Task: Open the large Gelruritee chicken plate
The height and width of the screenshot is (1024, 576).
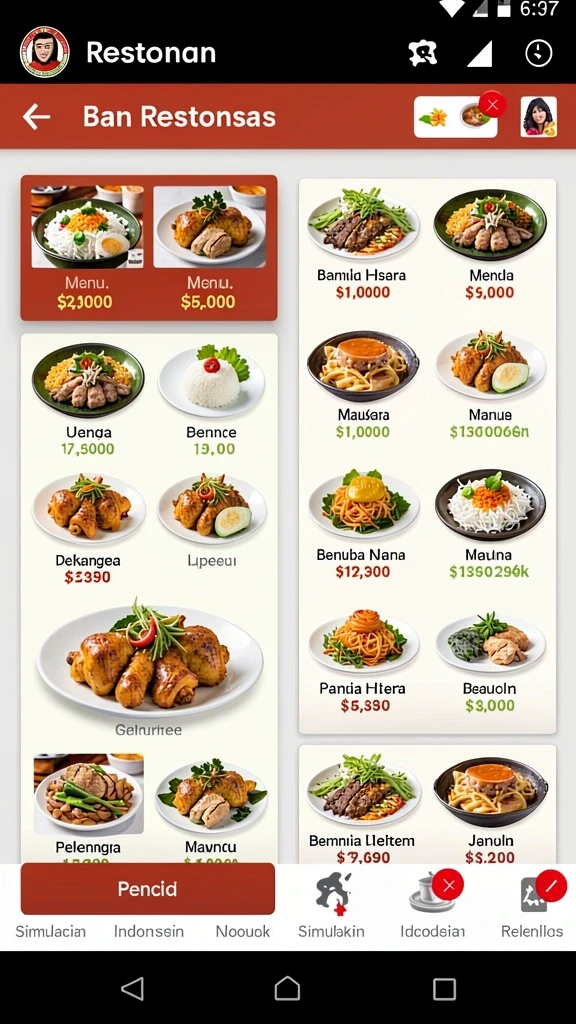Action: pyautogui.click(x=150, y=667)
